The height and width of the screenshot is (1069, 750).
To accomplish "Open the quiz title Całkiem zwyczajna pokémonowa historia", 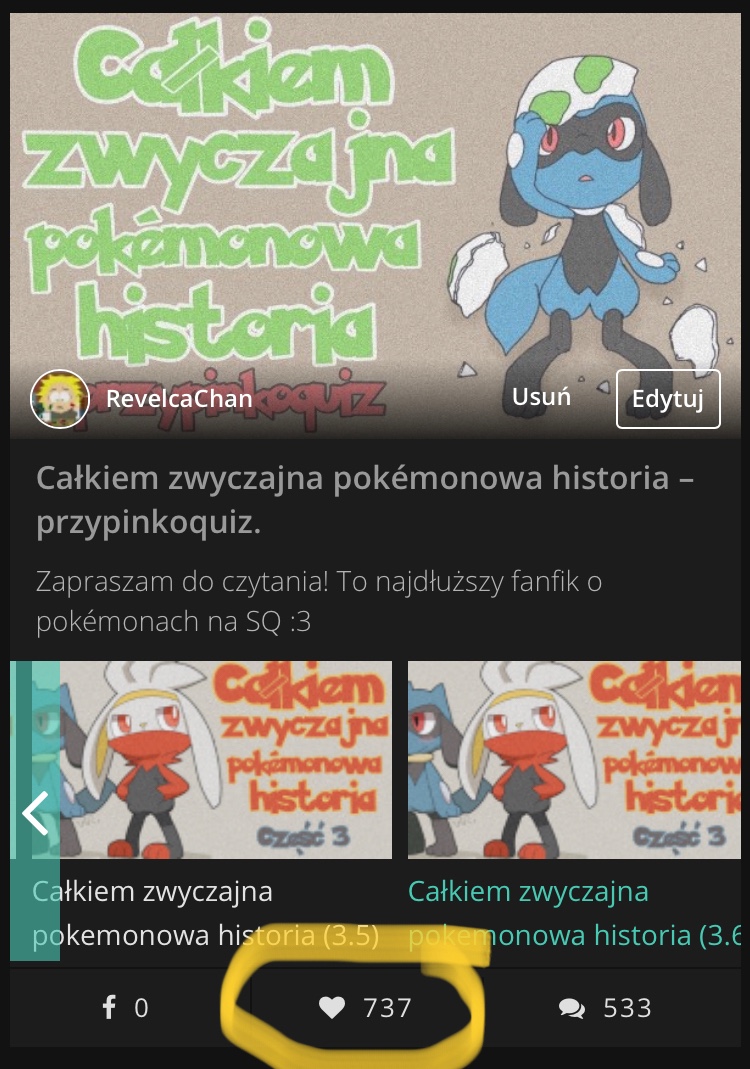I will (365, 499).
